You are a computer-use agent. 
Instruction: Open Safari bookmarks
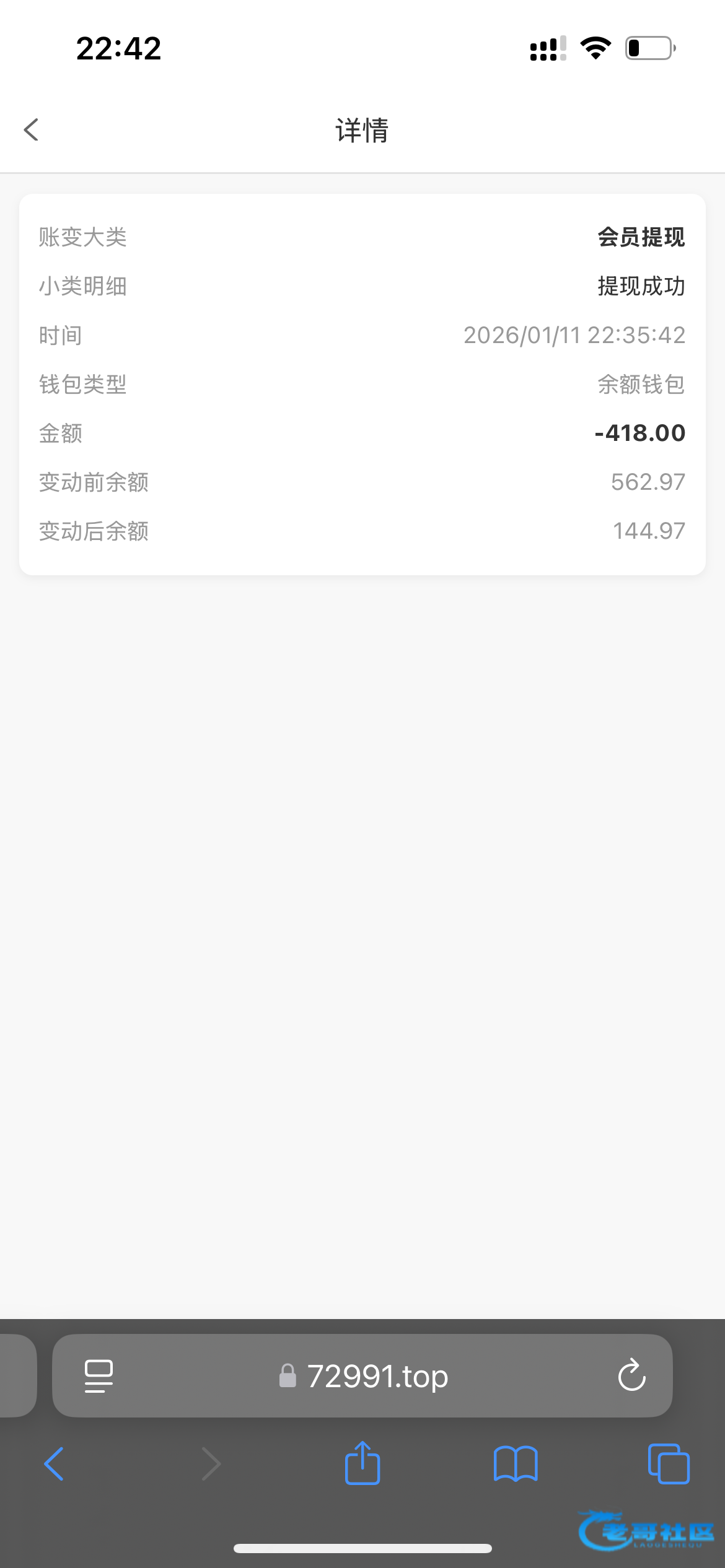(x=516, y=1464)
